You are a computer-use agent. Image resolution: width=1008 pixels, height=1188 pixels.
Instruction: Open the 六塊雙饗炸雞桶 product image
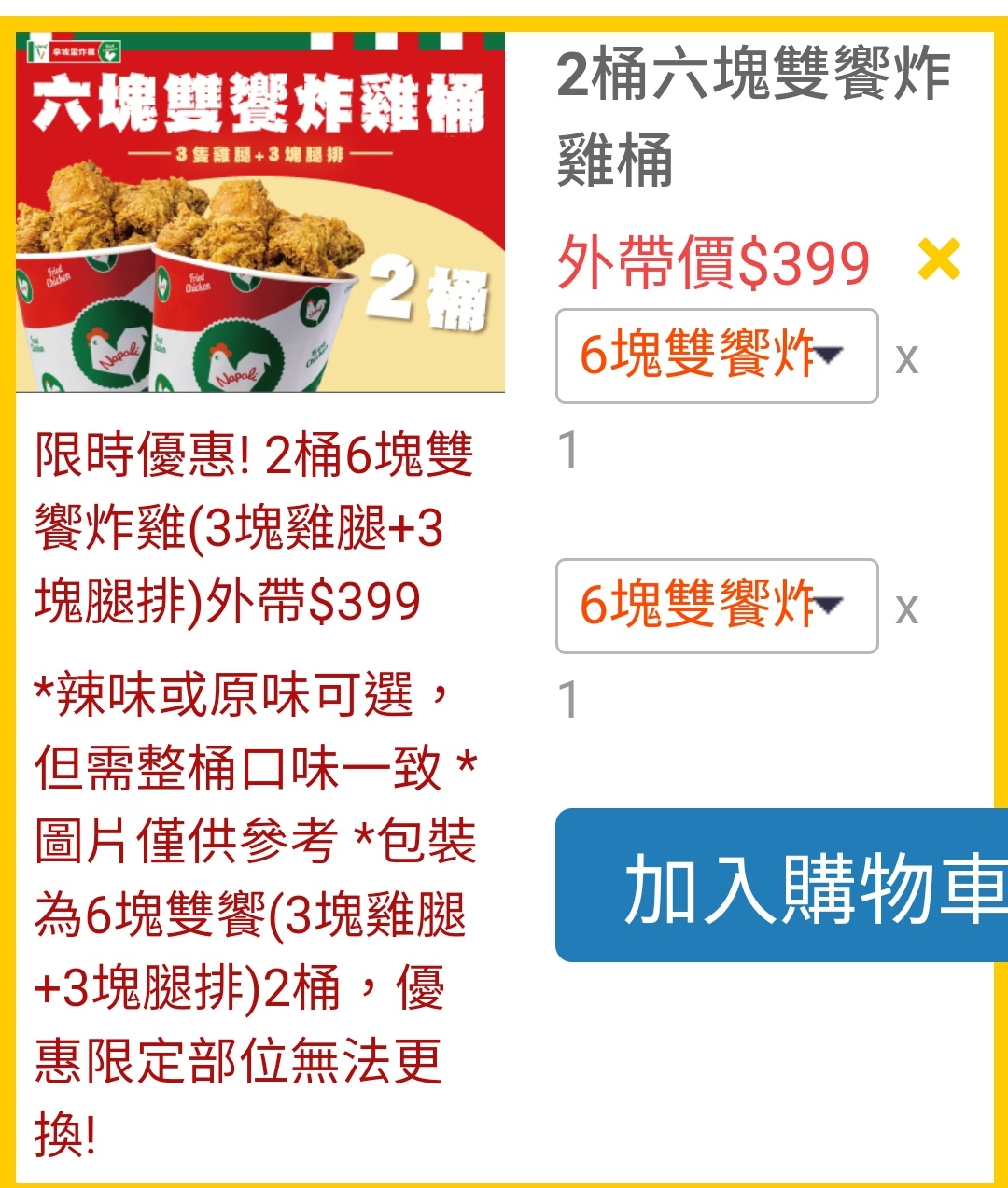coord(260,213)
